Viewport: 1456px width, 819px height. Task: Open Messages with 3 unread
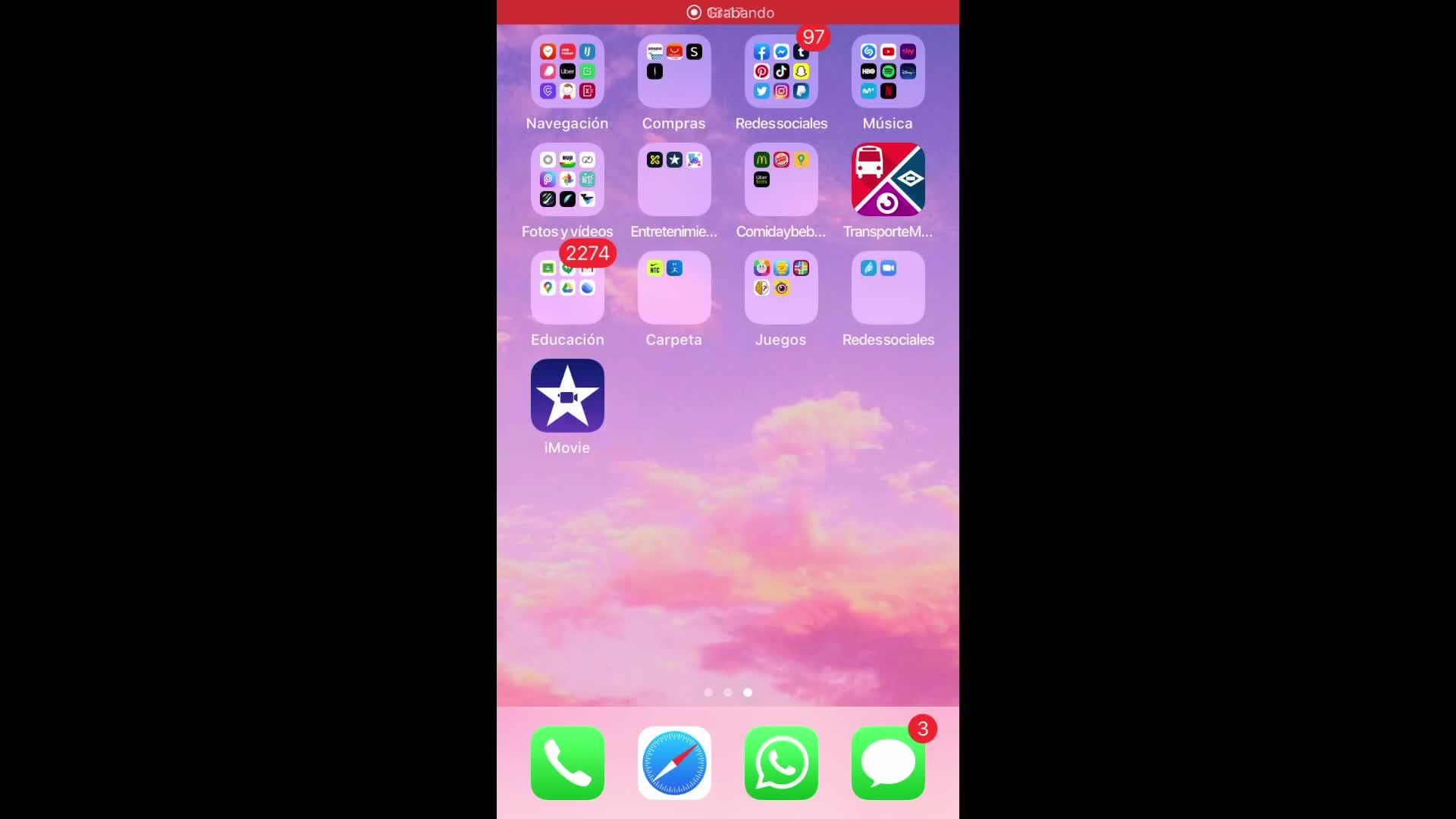(888, 763)
